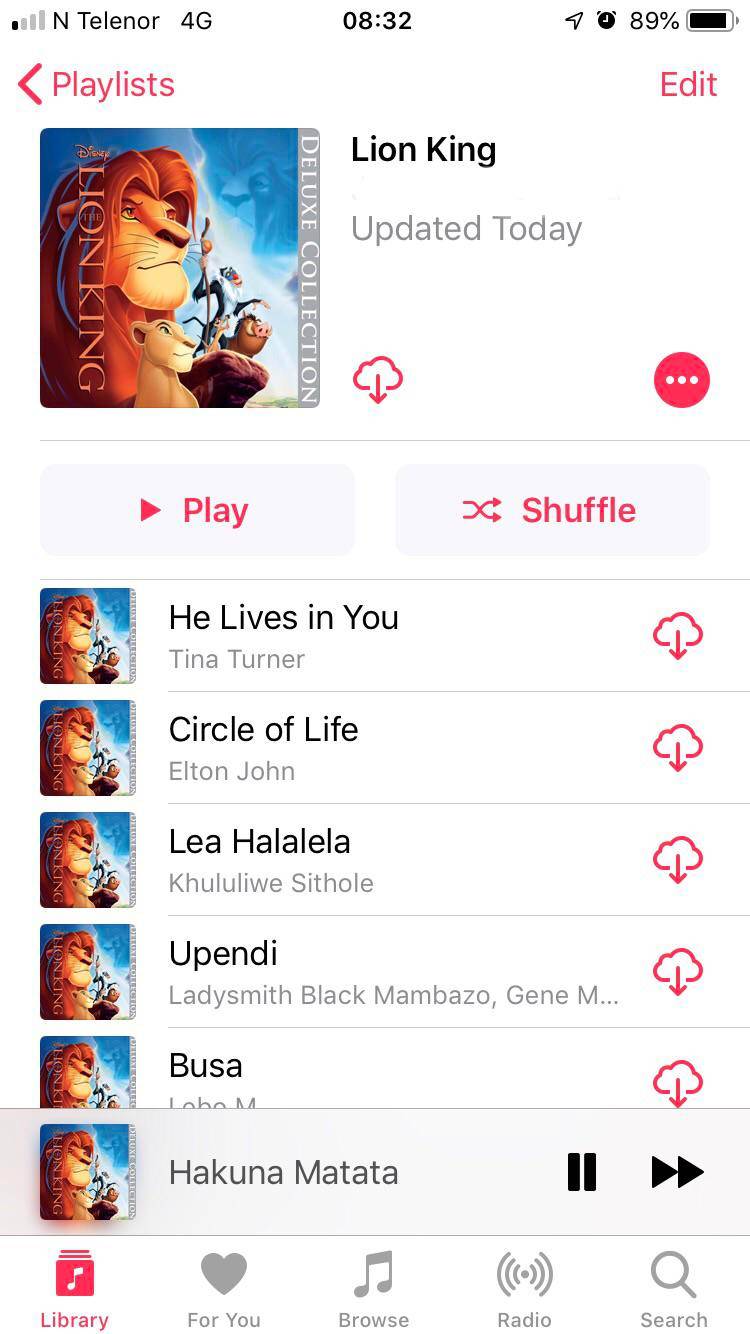Download the entire Lion King playlist
750x1334 pixels.
(377, 379)
